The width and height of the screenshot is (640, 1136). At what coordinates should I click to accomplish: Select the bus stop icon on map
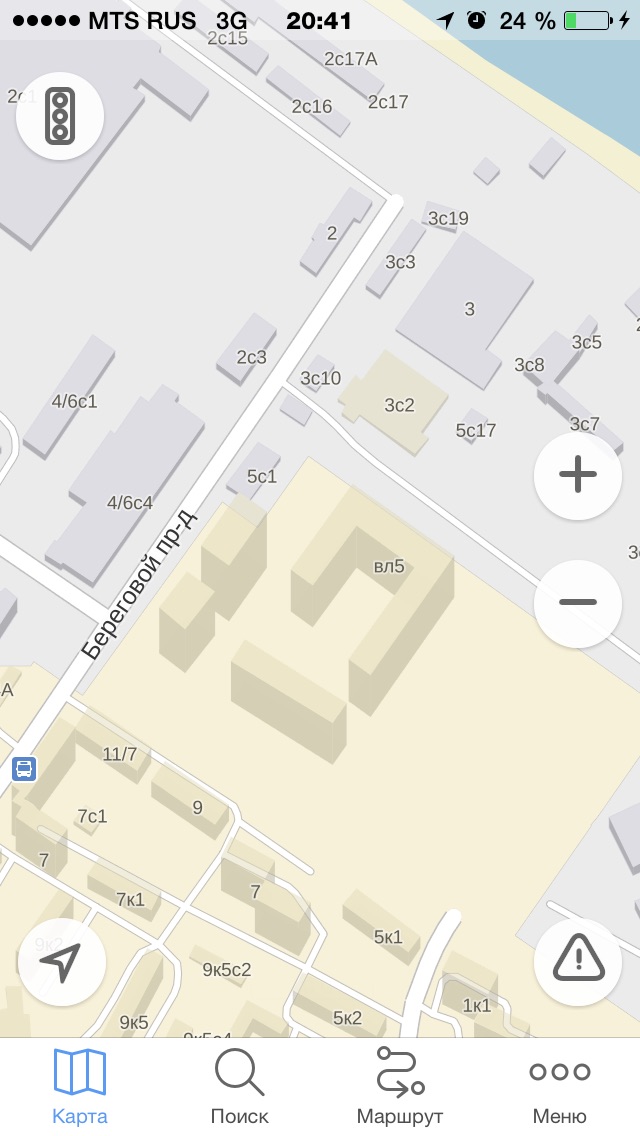(24, 769)
